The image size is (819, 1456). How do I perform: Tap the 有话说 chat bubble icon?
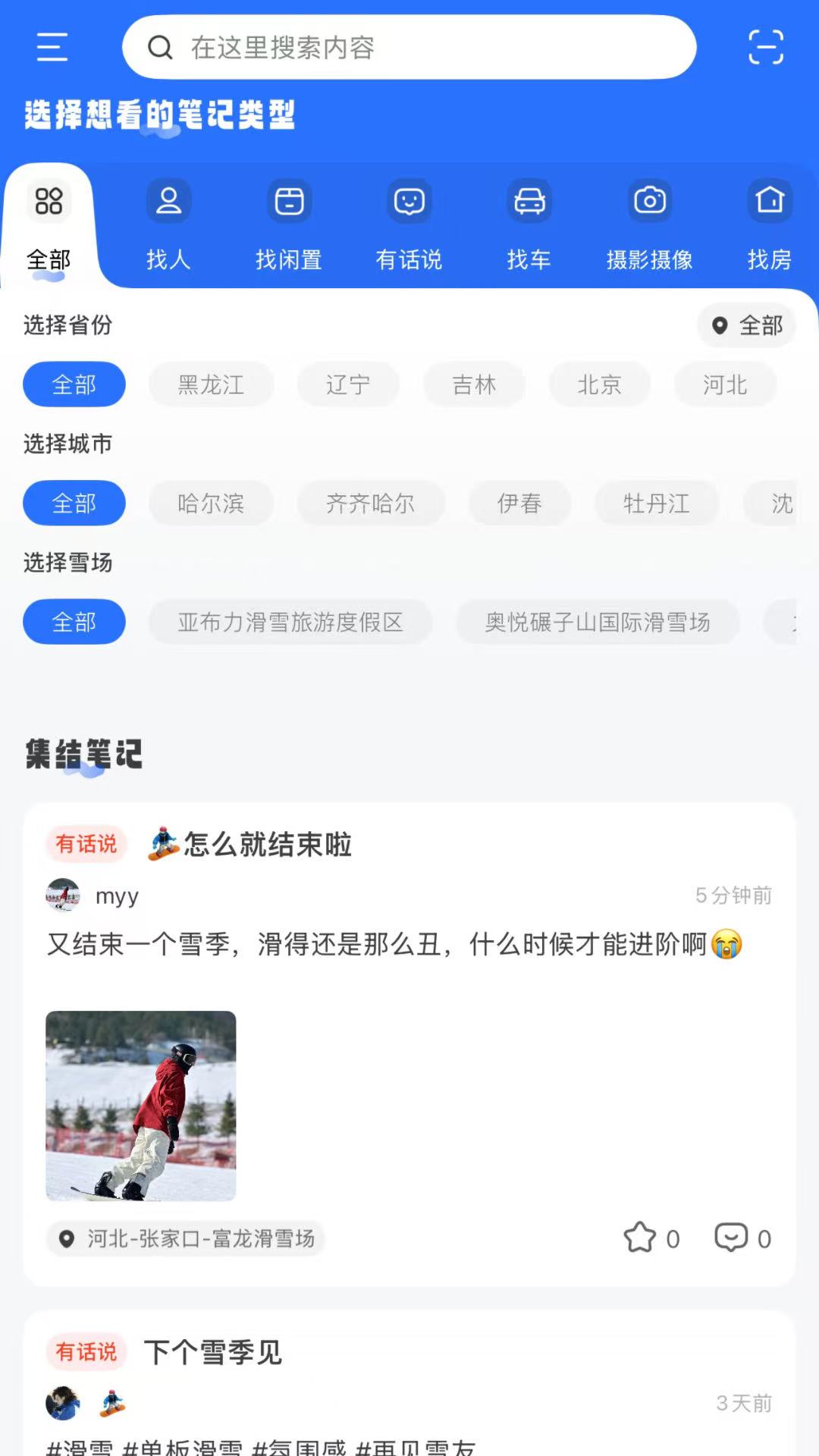(x=408, y=201)
